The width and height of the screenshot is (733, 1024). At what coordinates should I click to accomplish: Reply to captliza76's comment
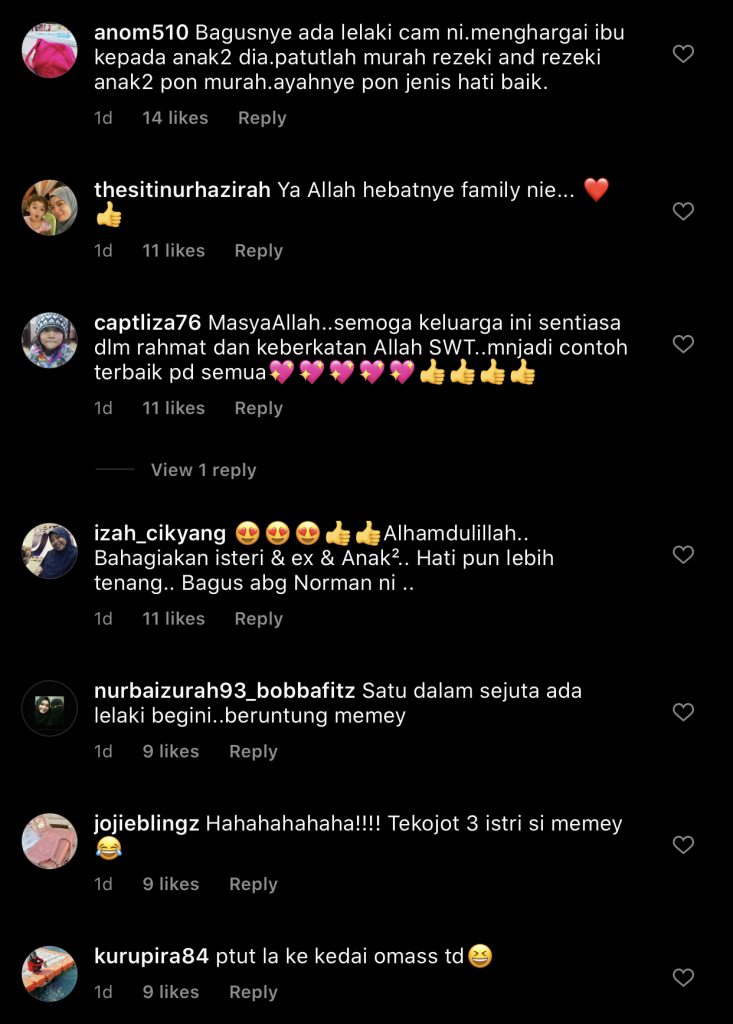[259, 408]
